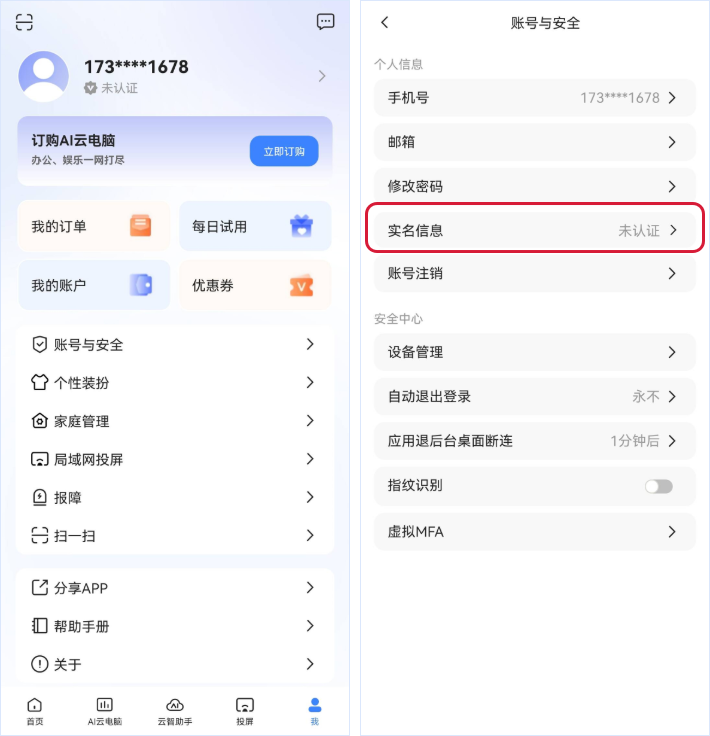Viewport: 710px width, 736px height.
Task: Open 实名信息 row showing 未认证
Action: 535,230
